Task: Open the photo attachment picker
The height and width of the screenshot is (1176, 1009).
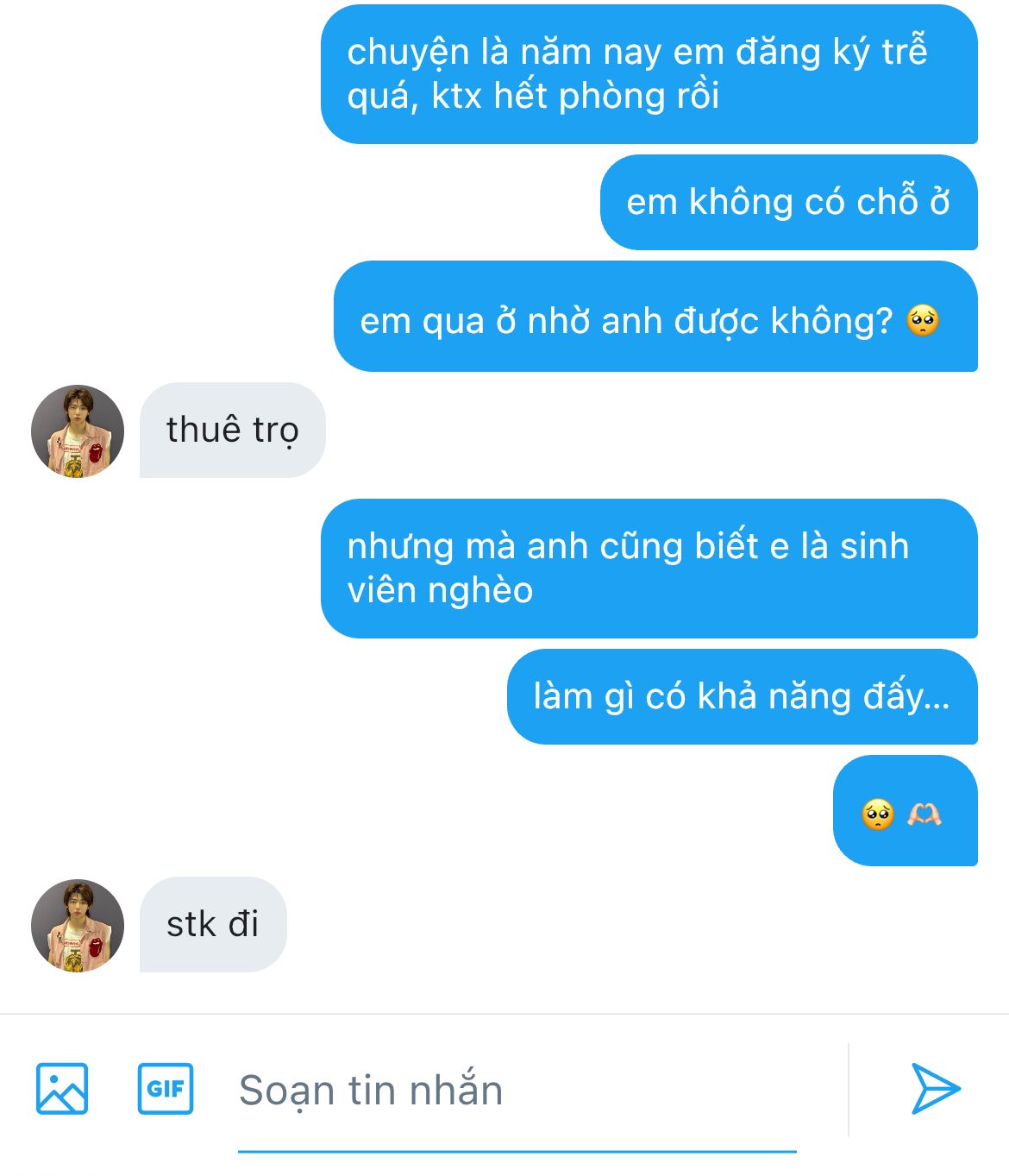Action: (x=62, y=1088)
